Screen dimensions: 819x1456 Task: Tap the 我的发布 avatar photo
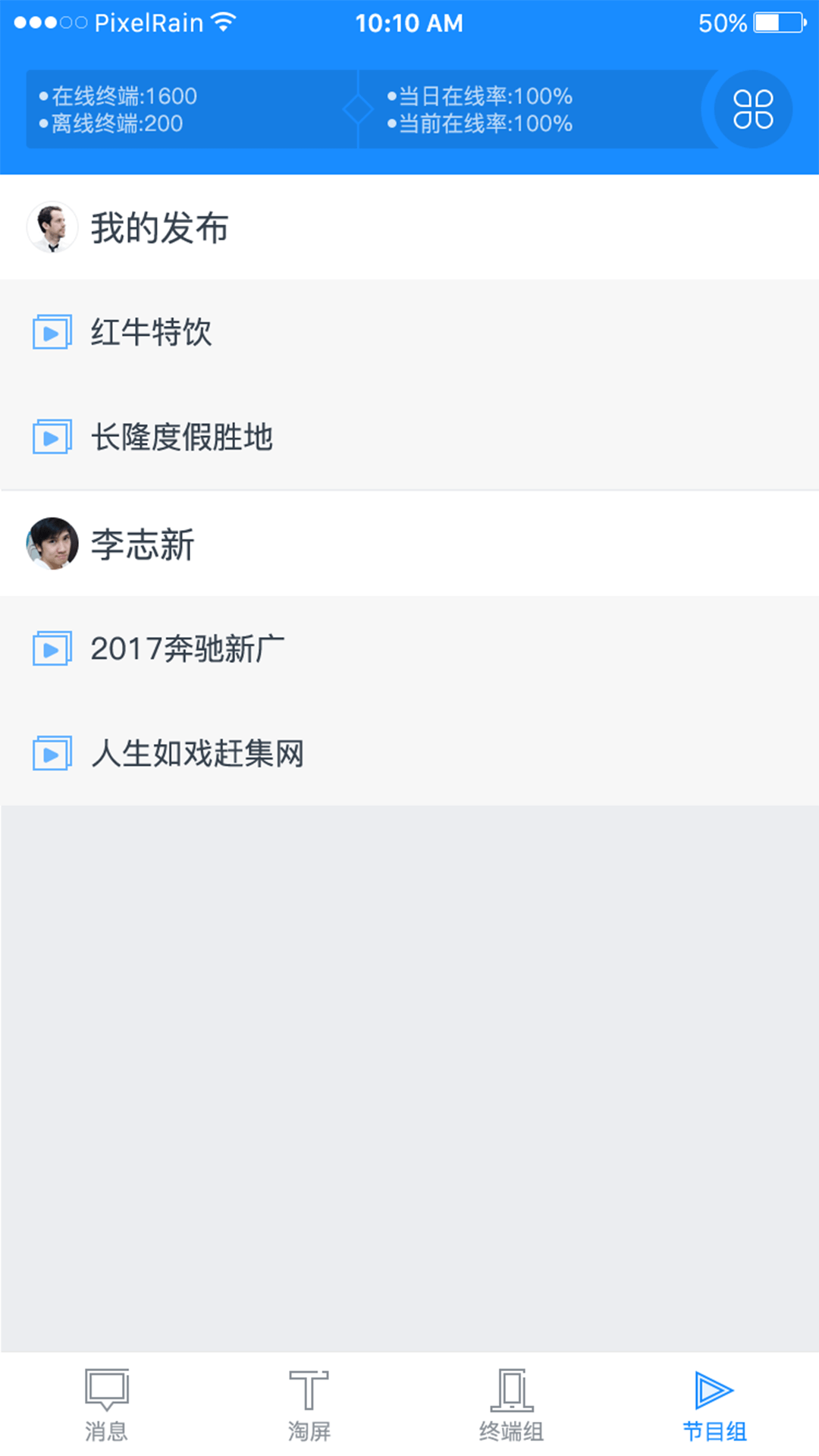point(52,226)
